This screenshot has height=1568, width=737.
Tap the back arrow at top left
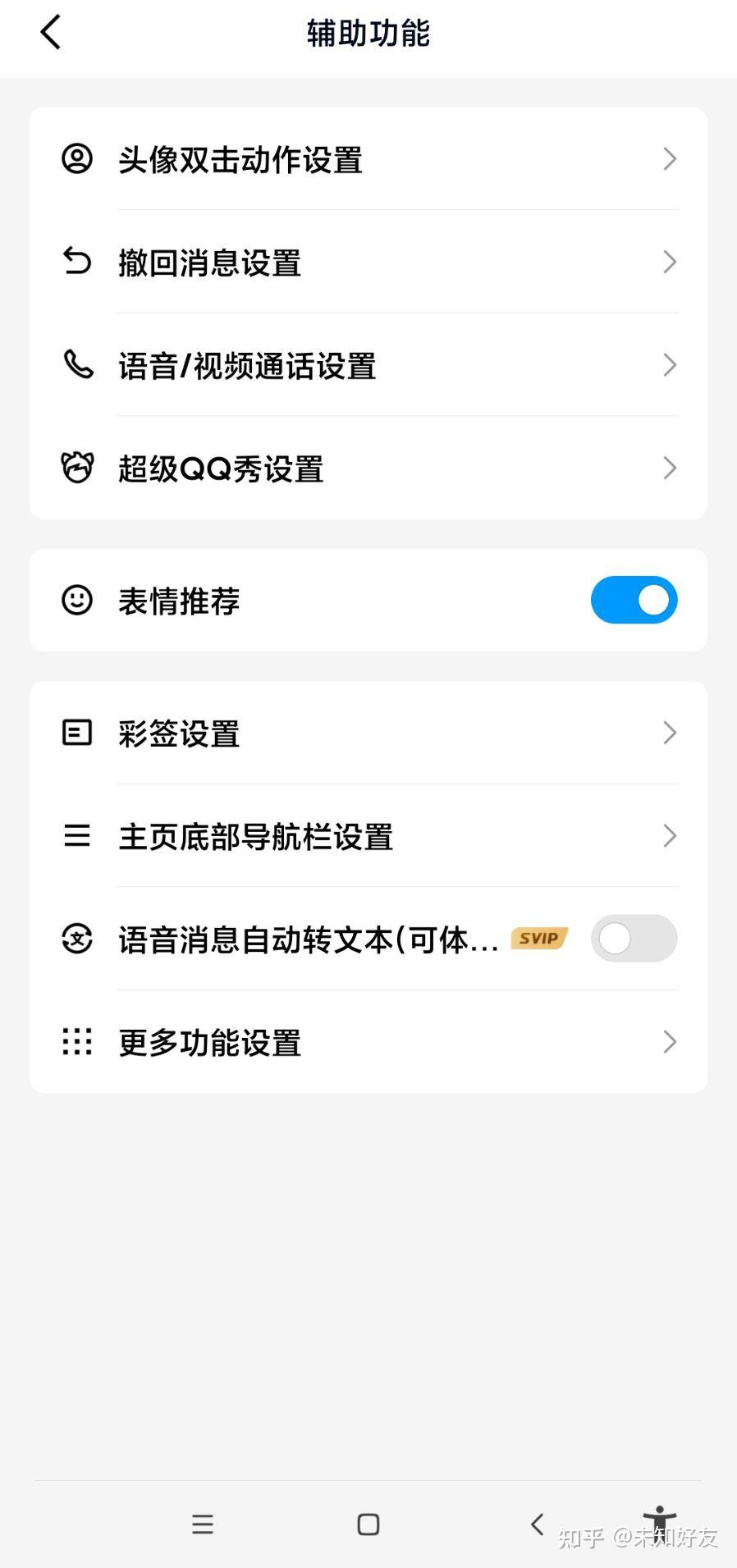tap(49, 33)
